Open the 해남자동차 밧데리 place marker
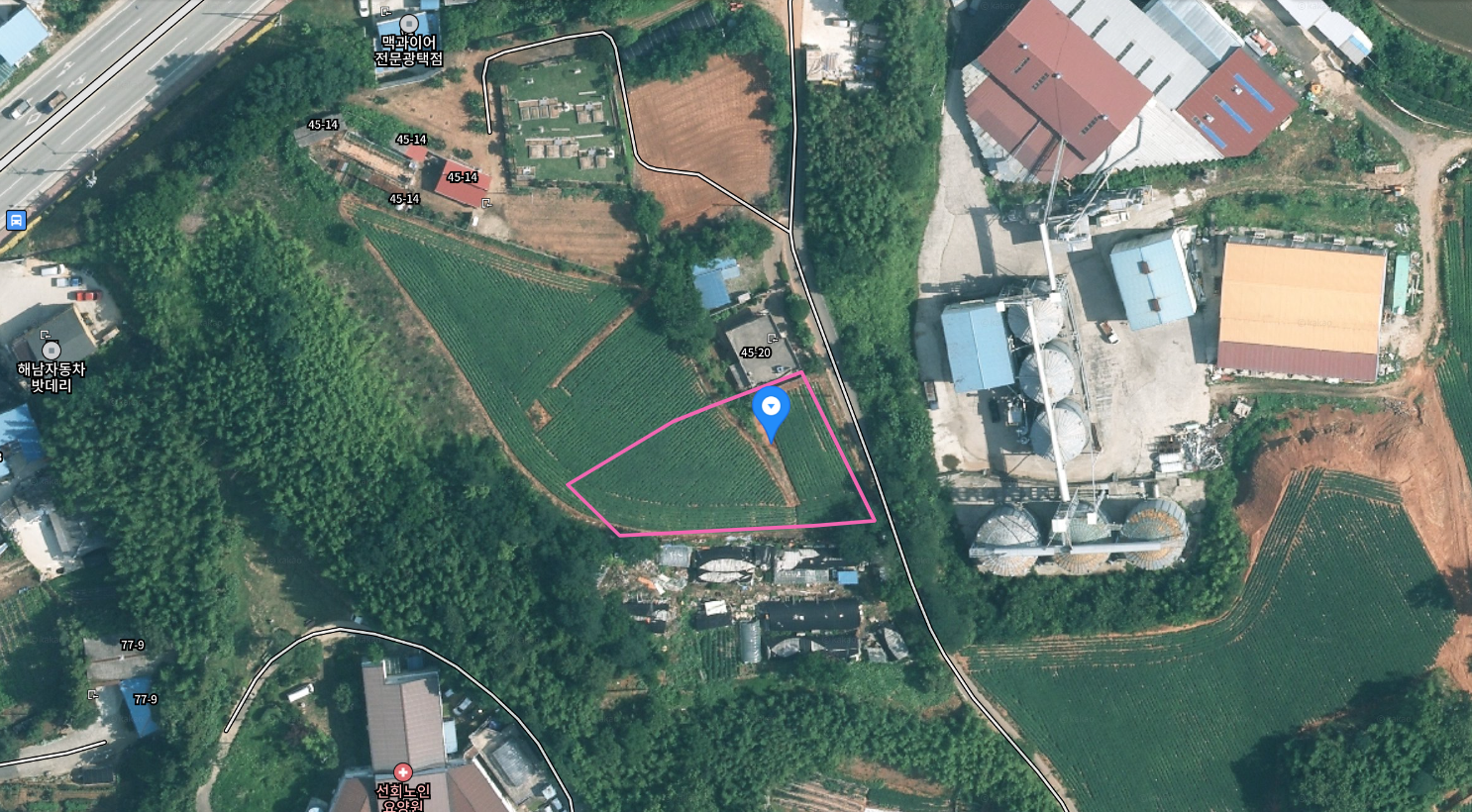 point(52,350)
